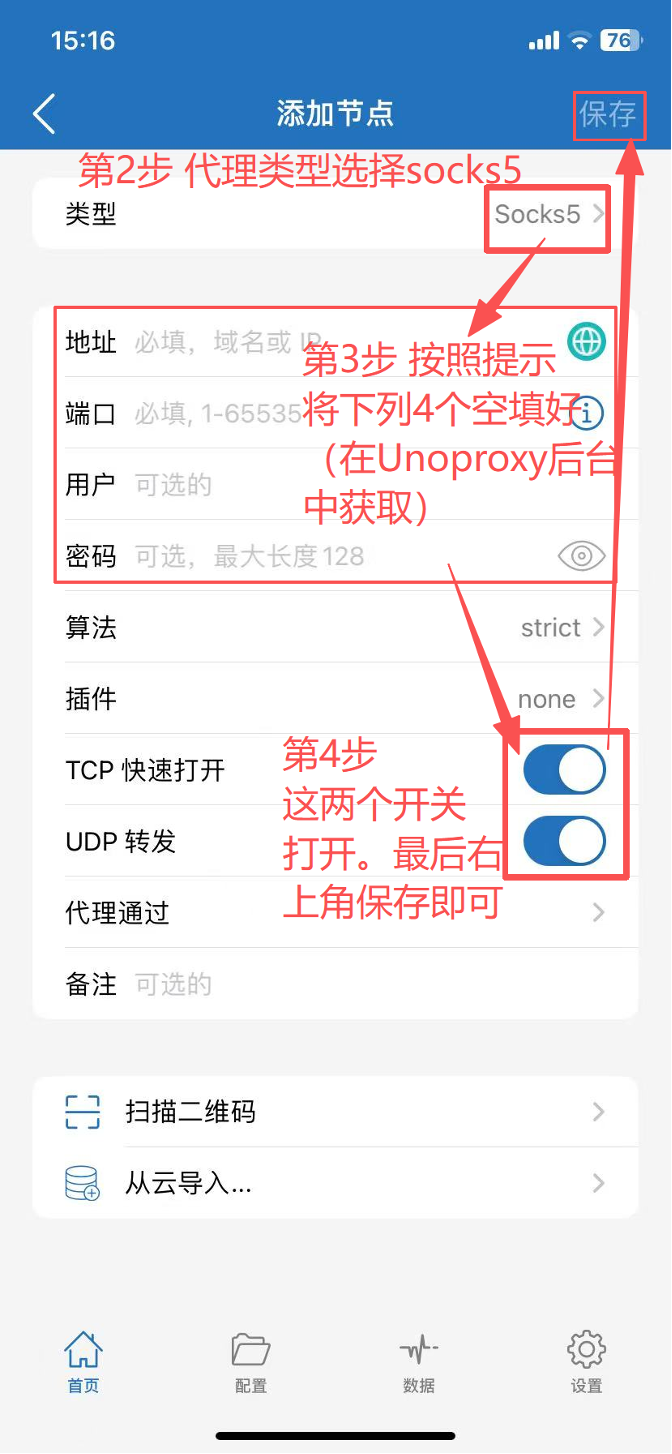Viewport: 672px width, 1454px height.
Task: Toggle the UDP 转发 switch
Action: [565, 841]
